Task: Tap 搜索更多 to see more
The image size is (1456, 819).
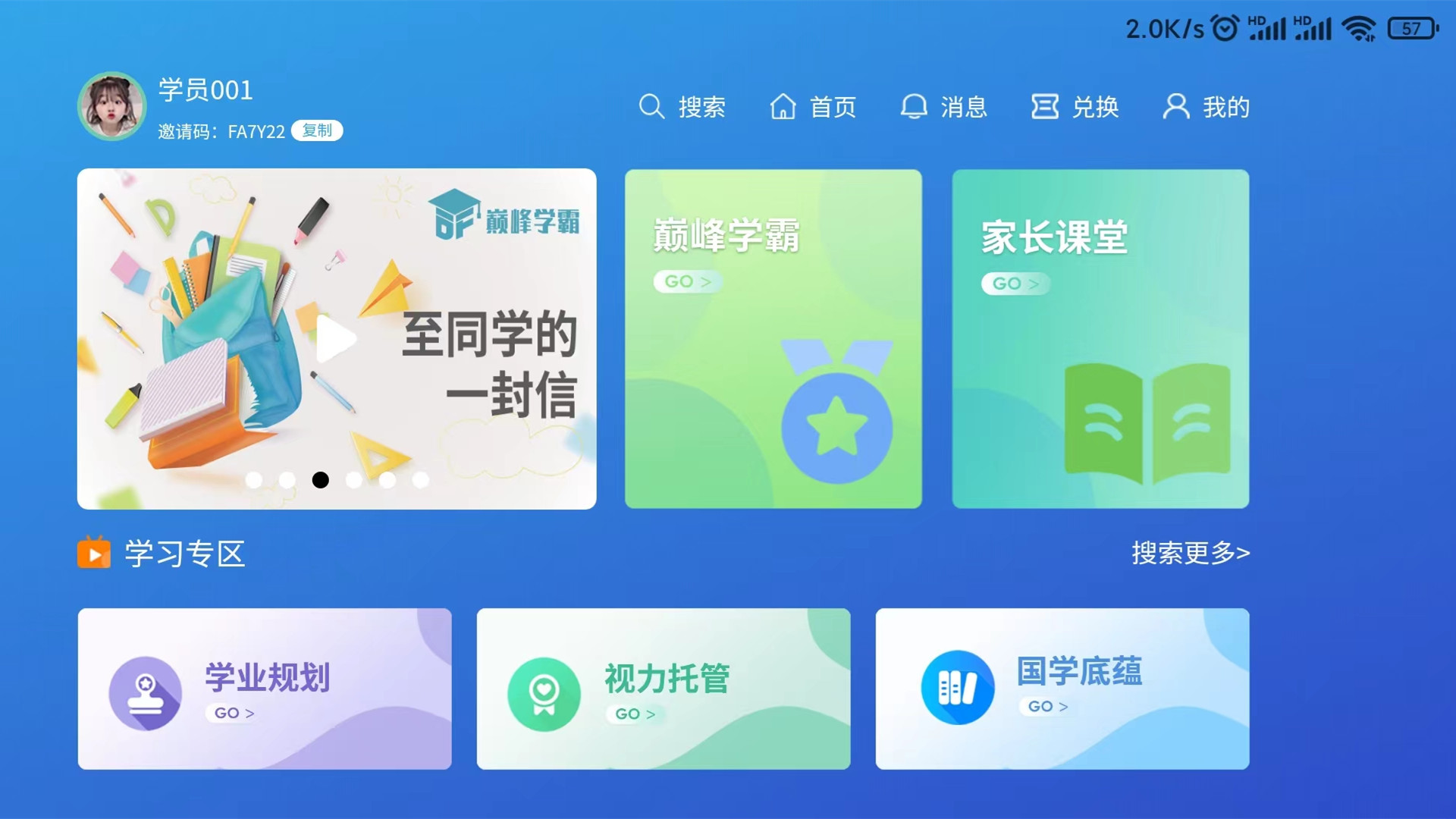Action: click(x=1190, y=553)
